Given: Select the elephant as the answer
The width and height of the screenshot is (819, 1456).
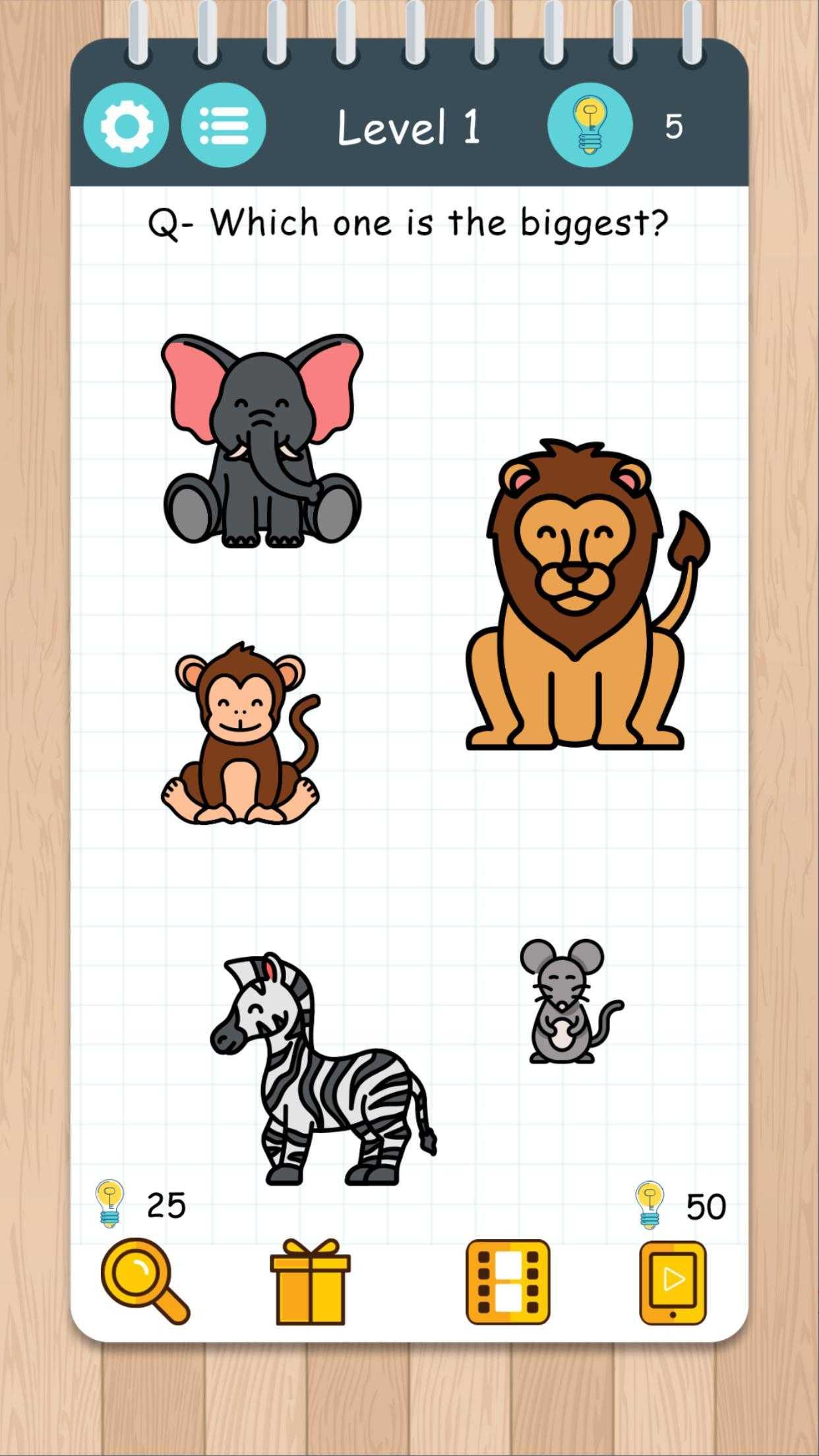Looking at the screenshot, I should 262,440.
